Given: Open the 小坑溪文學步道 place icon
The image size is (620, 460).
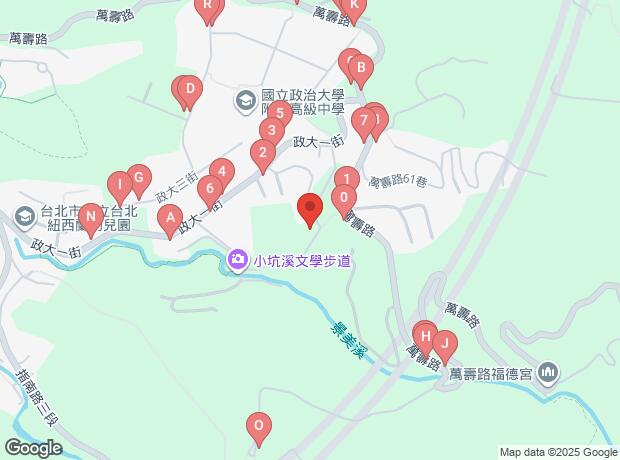Looking at the screenshot, I should (x=237, y=260).
